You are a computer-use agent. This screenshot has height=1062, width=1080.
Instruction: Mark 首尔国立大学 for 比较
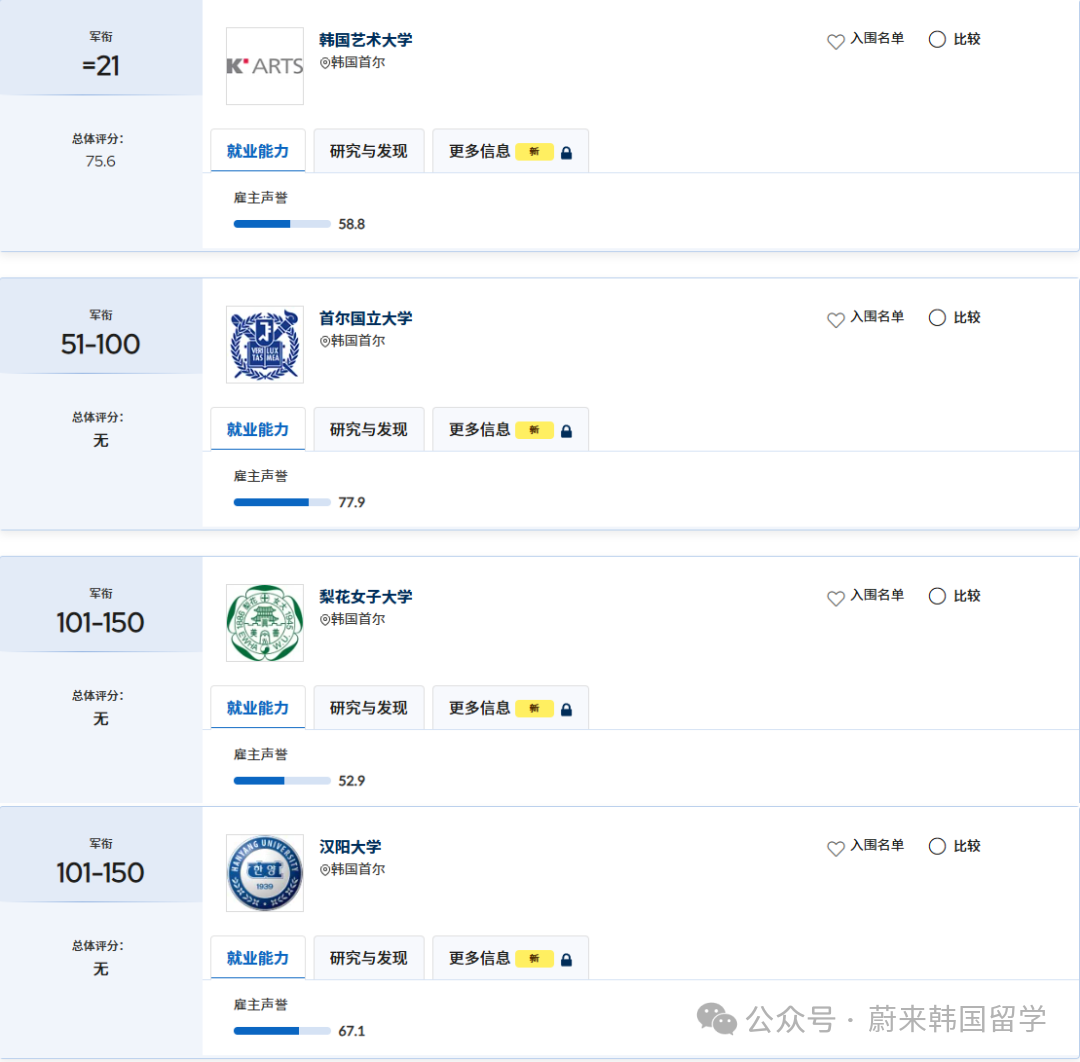937,318
